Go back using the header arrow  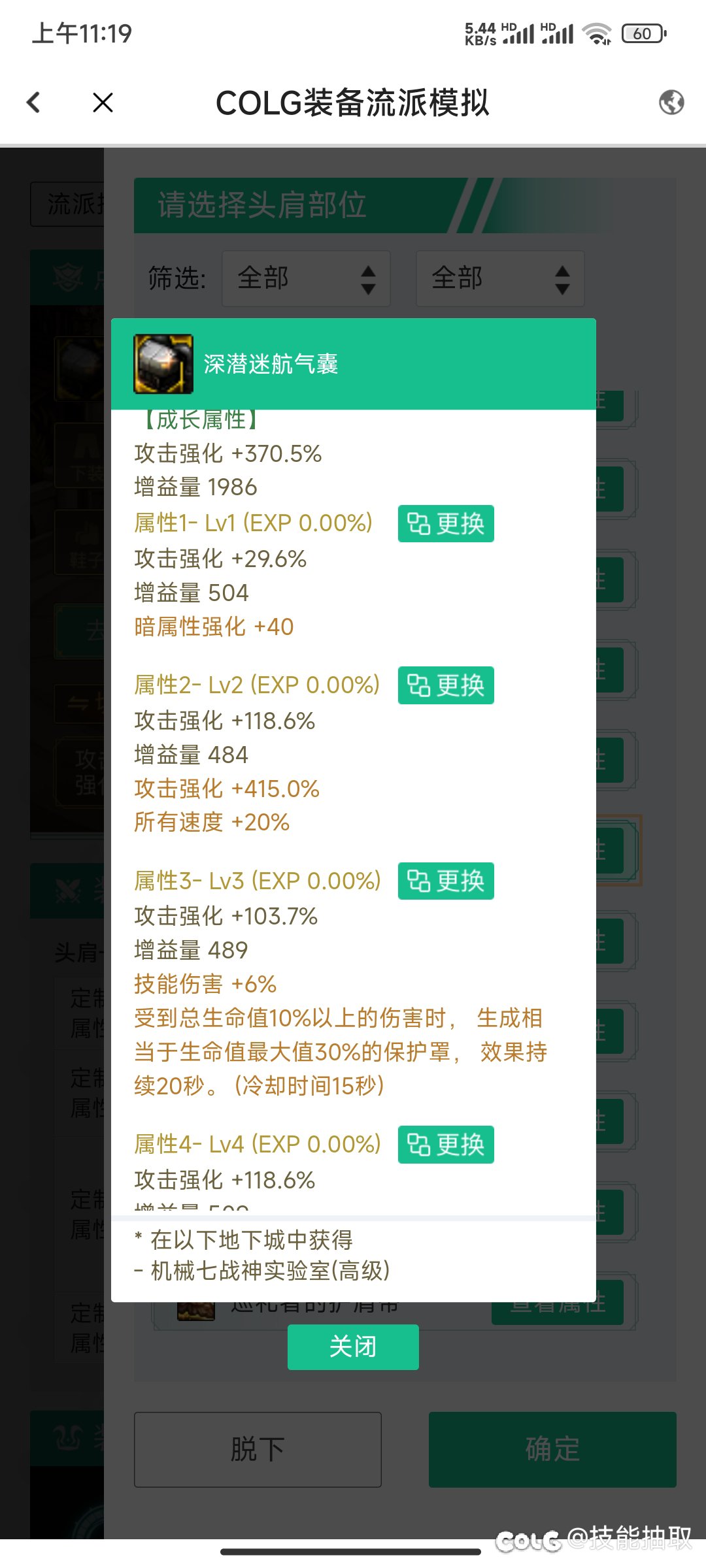click(33, 102)
